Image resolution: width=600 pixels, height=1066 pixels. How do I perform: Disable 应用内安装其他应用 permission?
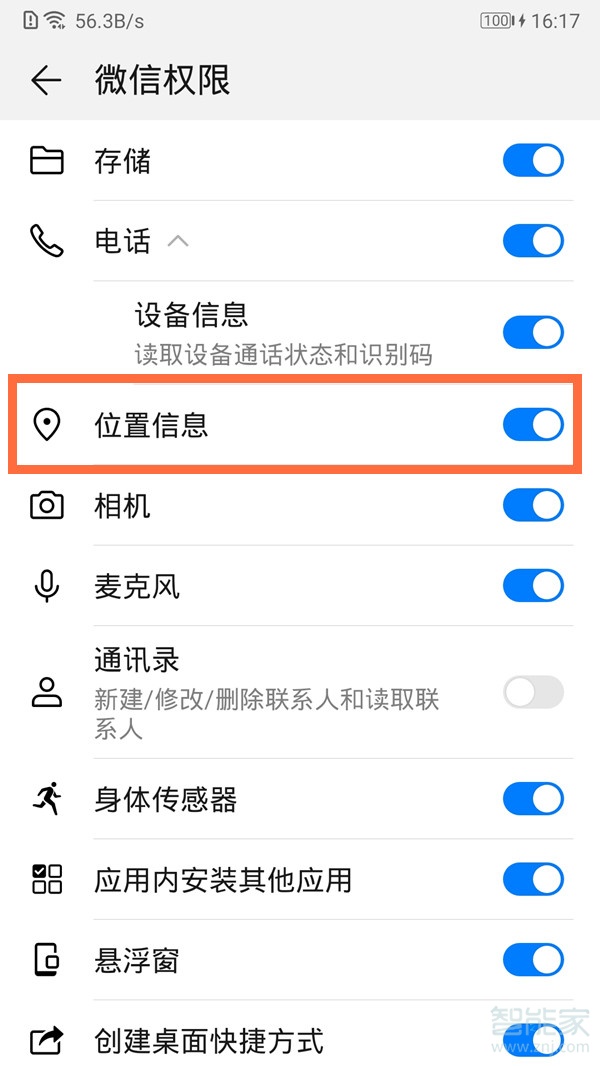click(533, 880)
